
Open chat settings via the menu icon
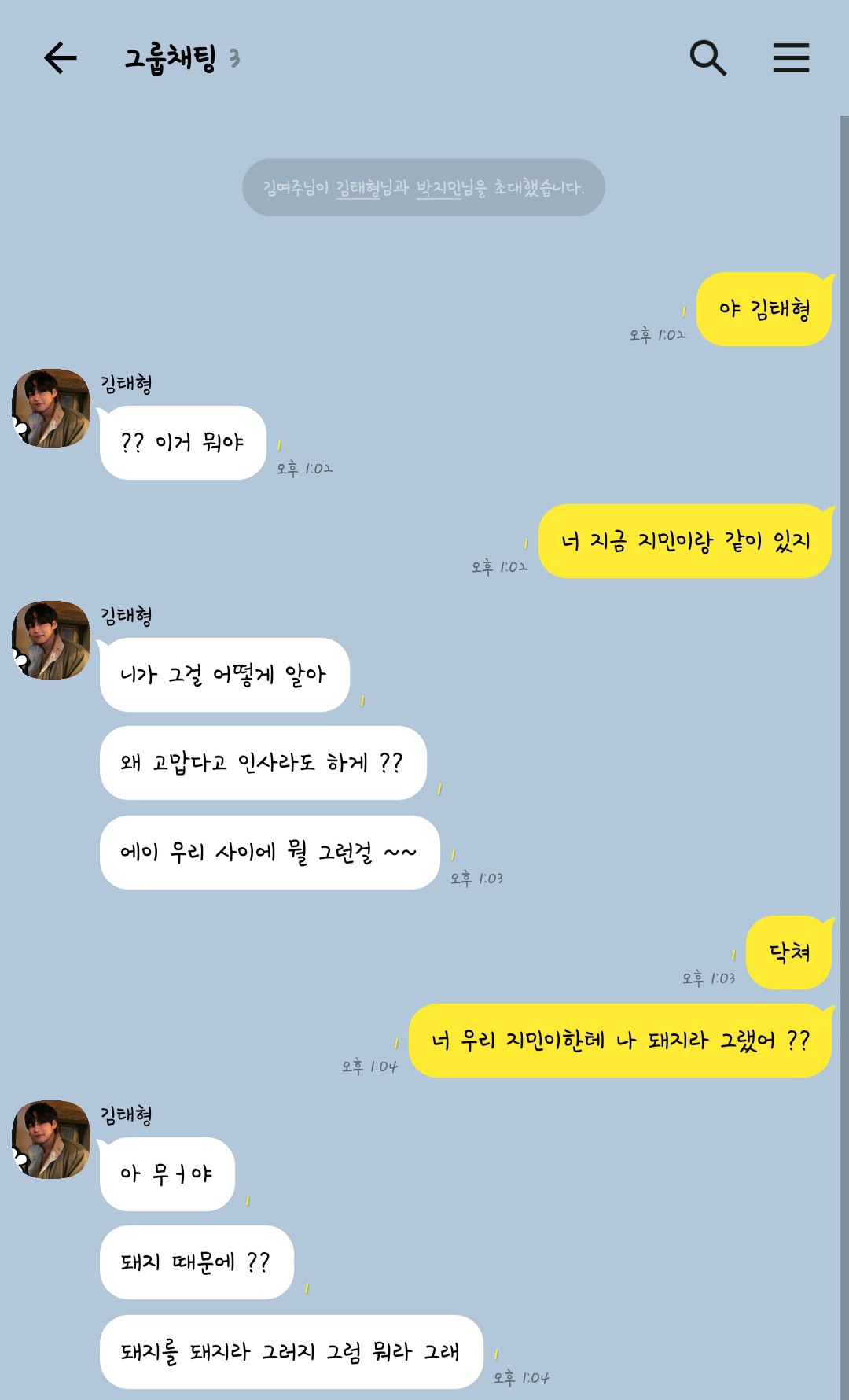(x=791, y=57)
